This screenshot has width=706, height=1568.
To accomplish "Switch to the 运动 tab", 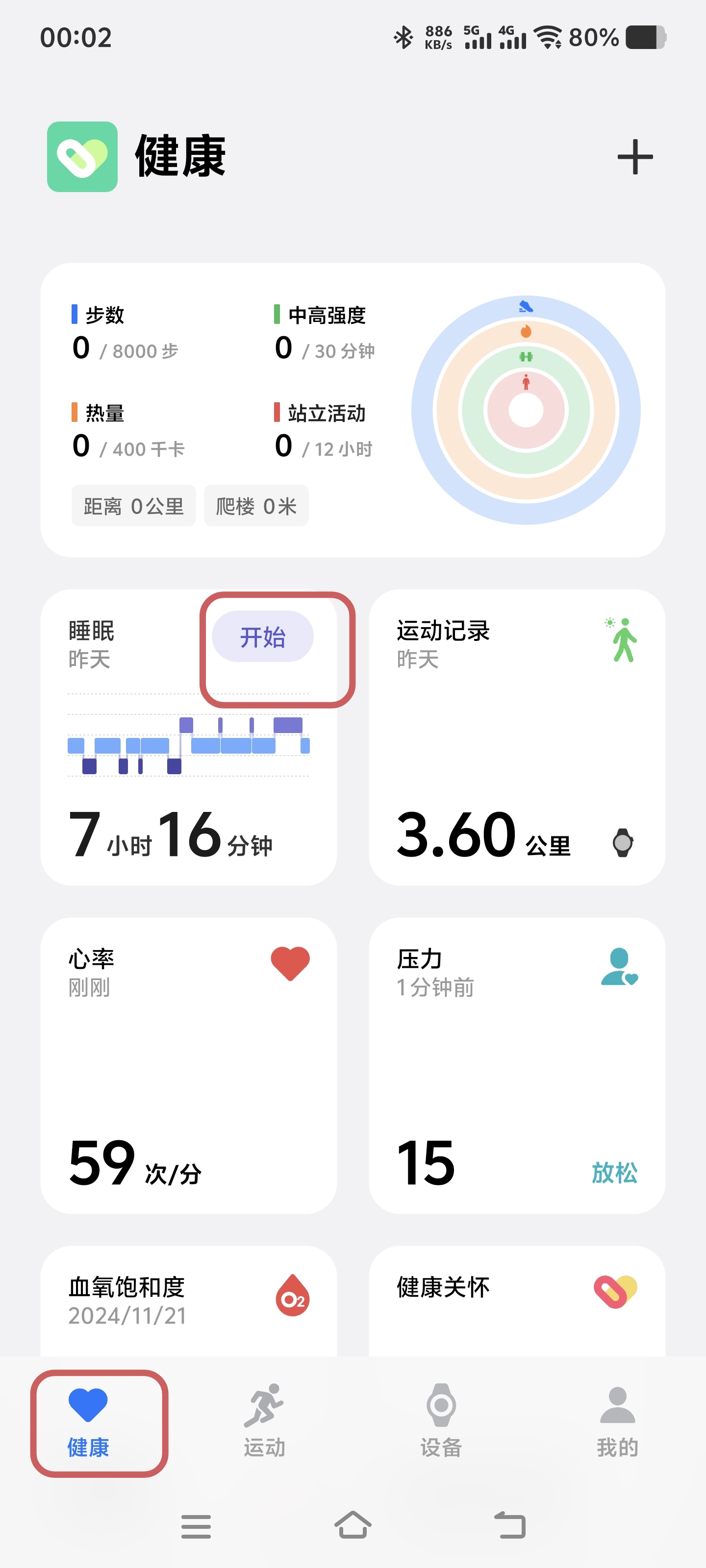I will [x=264, y=1422].
